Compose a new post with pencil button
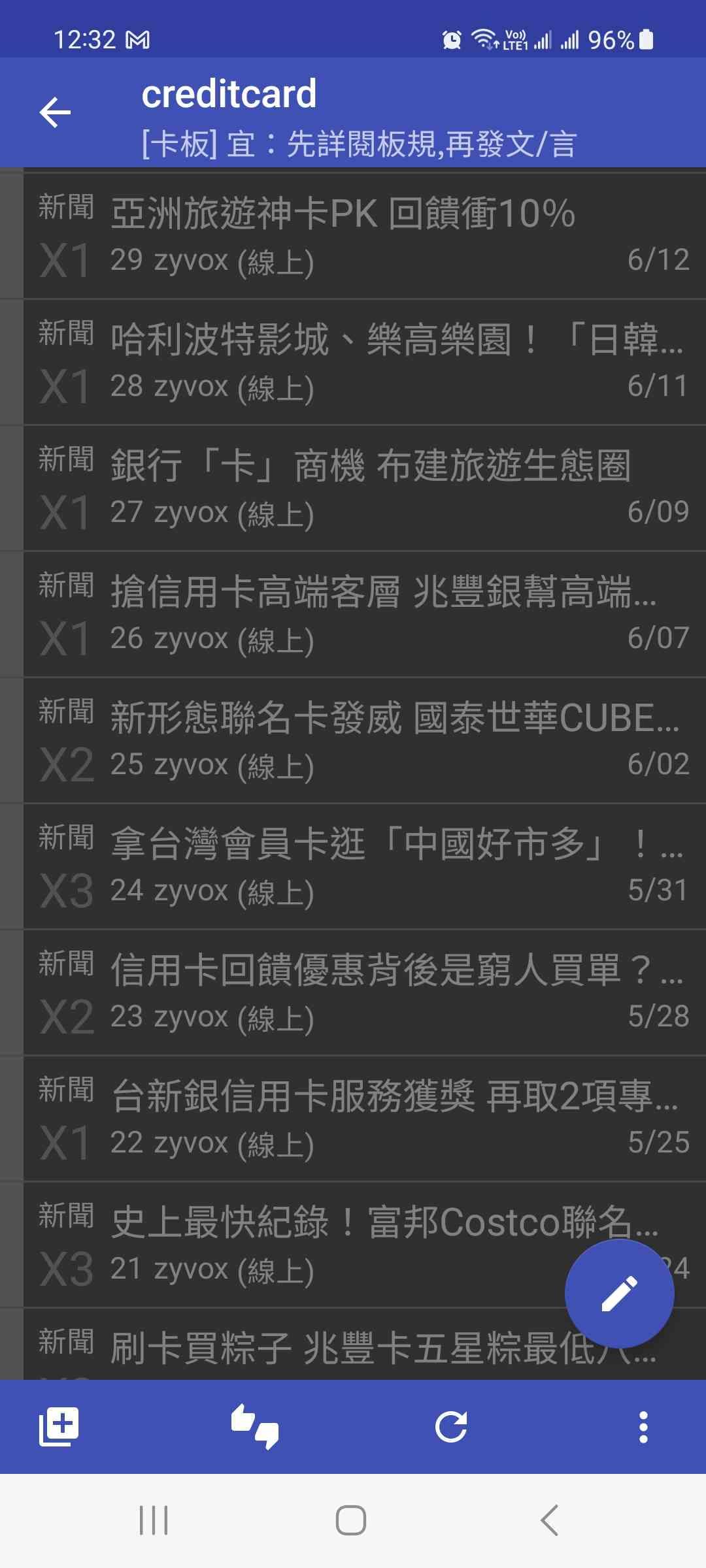This screenshot has height=1568, width=706. 619,1294
